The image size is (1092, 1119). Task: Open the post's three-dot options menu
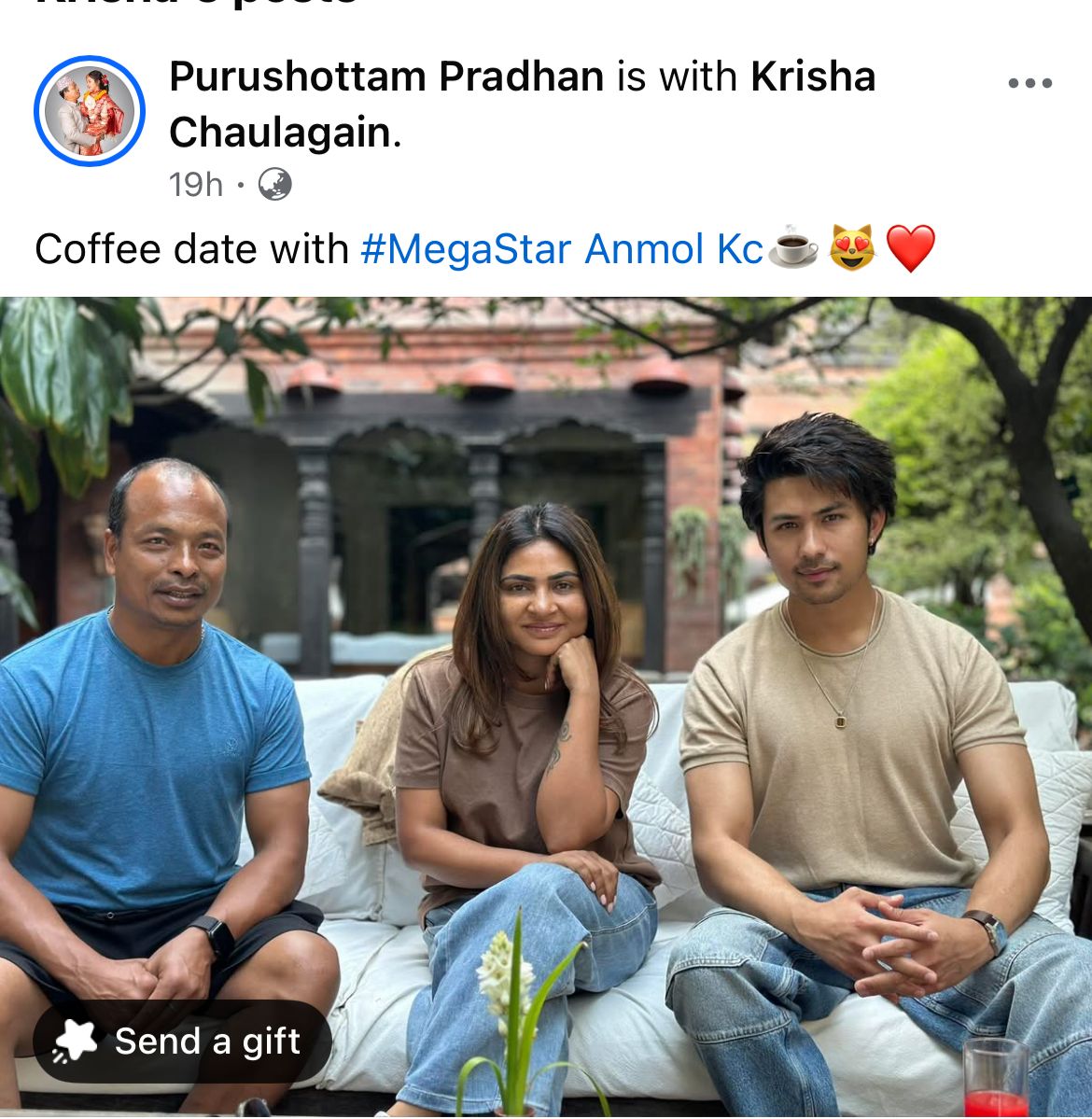point(1030,84)
